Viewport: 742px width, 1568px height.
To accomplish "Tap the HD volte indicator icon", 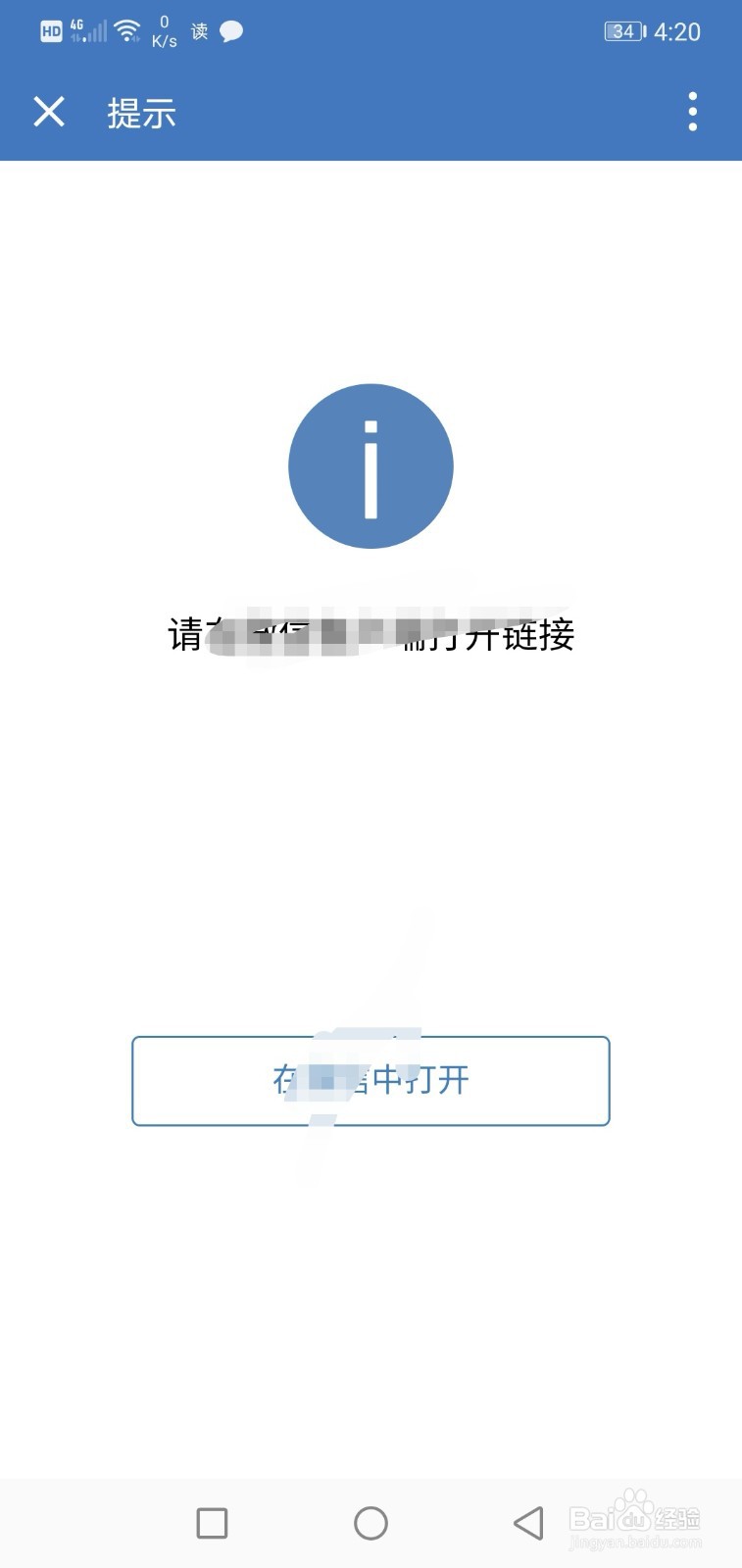I will 52,30.
